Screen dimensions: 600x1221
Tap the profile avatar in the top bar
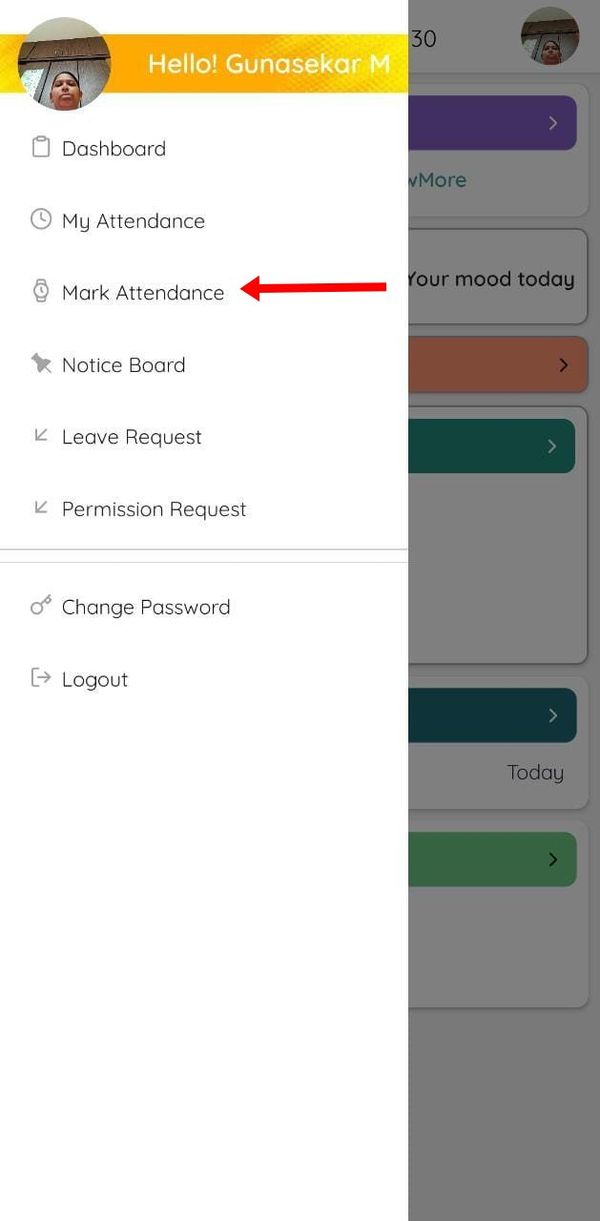(550, 37)
